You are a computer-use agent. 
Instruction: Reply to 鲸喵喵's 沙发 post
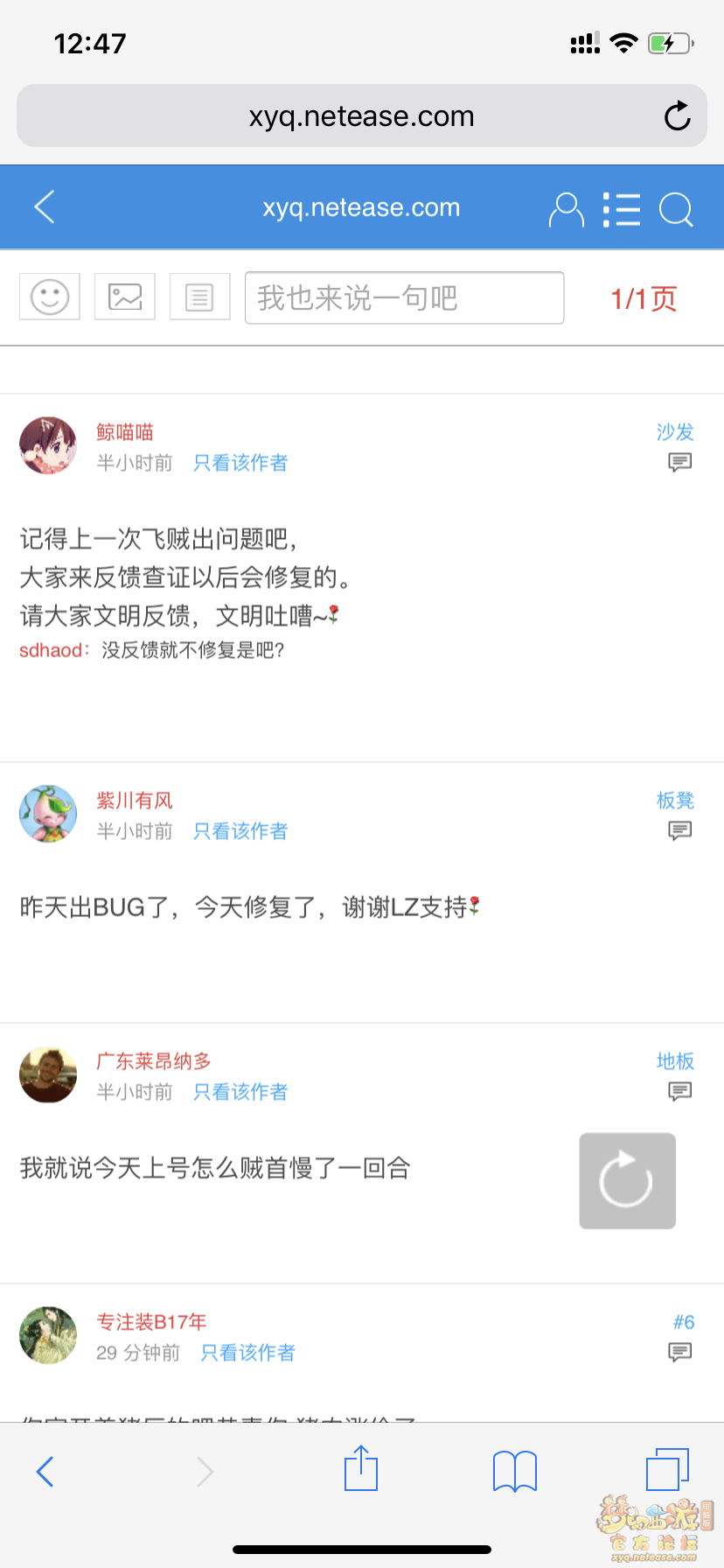(x=679, y=462)
